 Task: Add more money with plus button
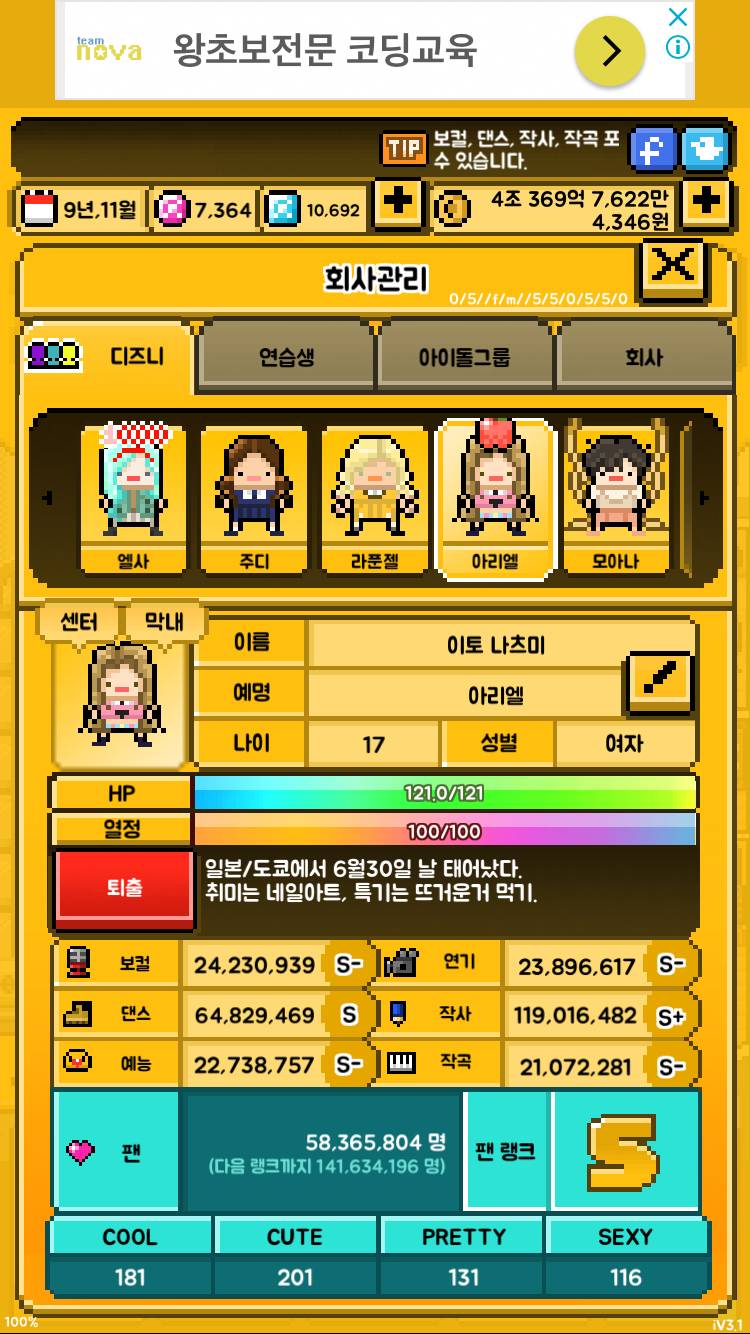click(706, 205)
